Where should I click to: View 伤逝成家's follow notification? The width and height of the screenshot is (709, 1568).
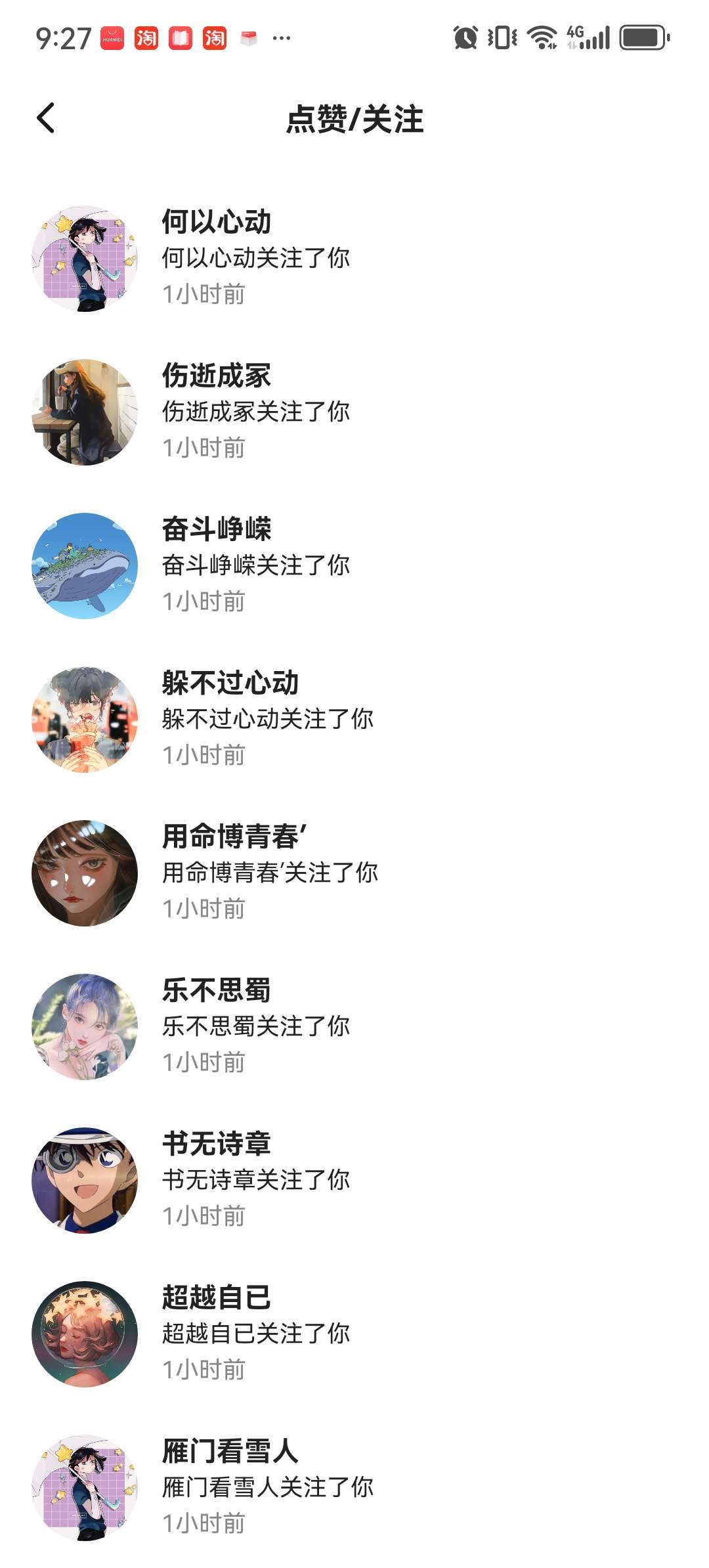(x=256, y=412)
